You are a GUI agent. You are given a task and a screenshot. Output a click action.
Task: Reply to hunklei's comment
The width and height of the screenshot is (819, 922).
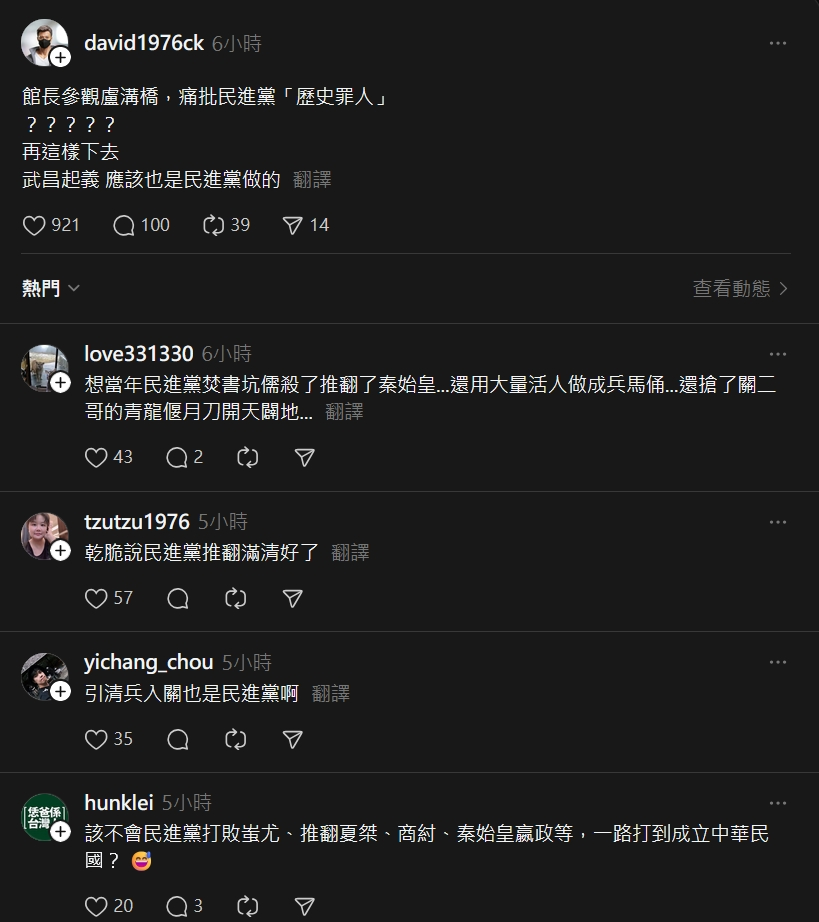pos(177,906)
